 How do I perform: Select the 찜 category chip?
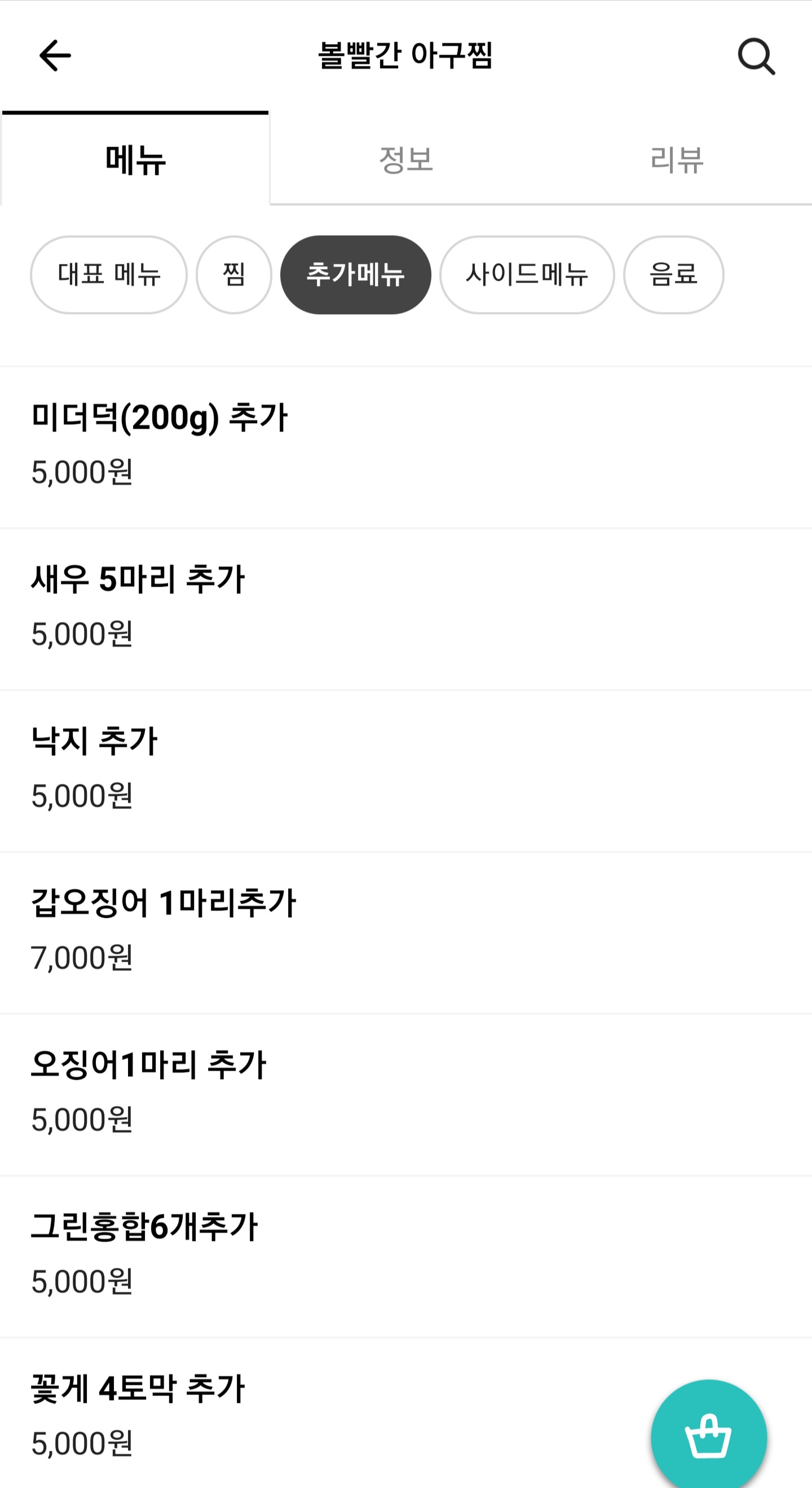234,275
